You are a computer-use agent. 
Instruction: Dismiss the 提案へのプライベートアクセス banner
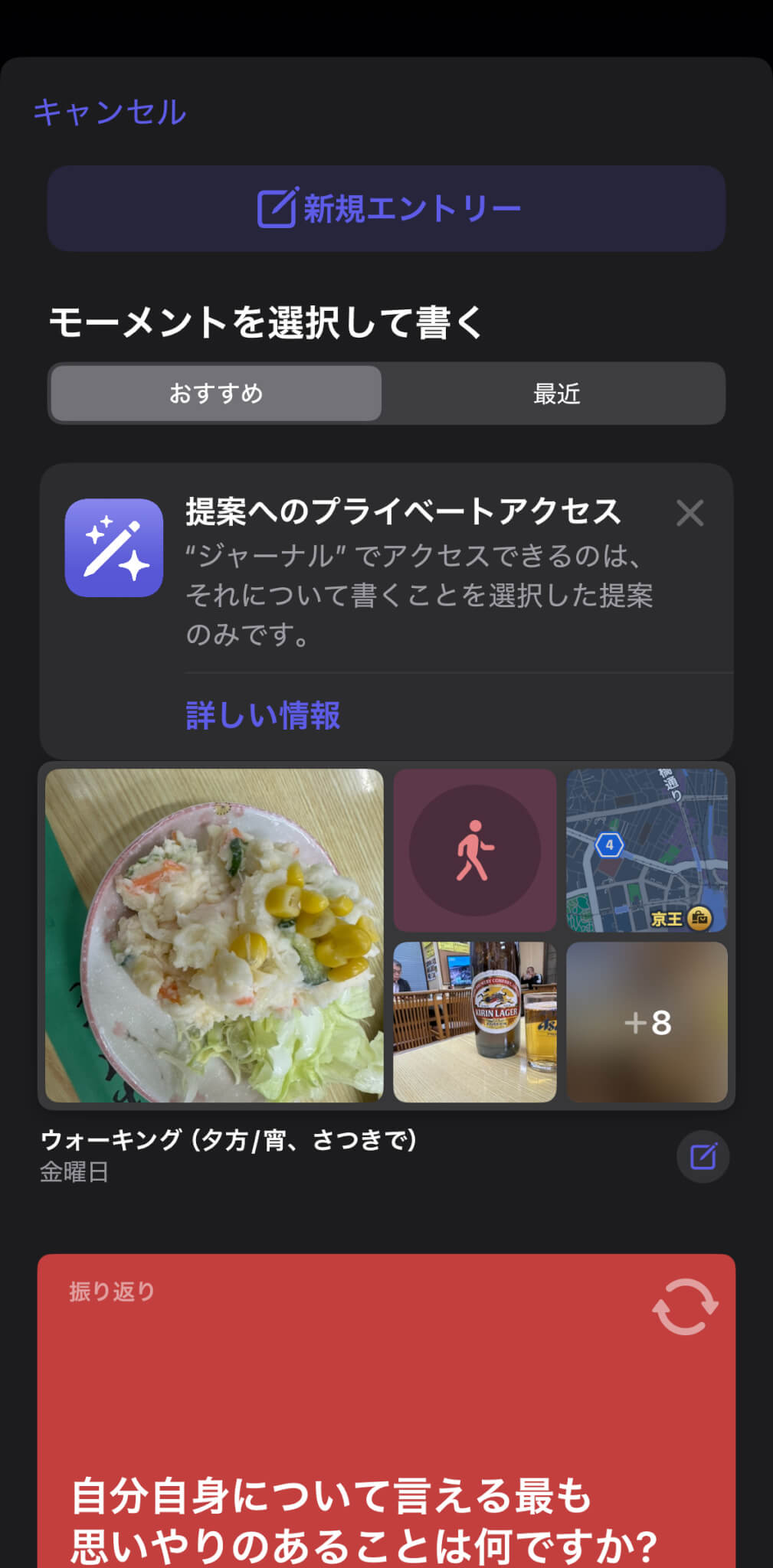[x=689, y=514]
